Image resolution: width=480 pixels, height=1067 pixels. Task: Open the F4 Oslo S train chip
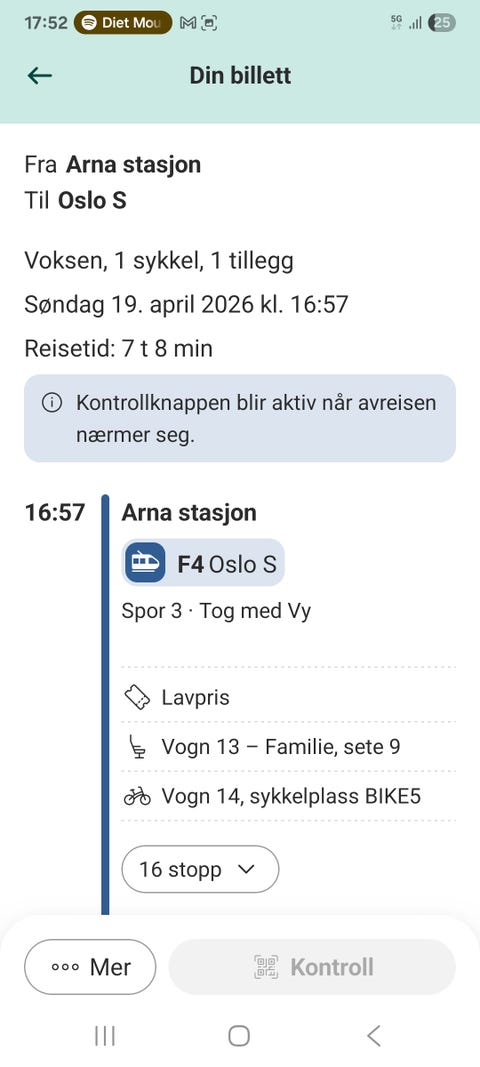pyautogui.click(x=203, y=563)
